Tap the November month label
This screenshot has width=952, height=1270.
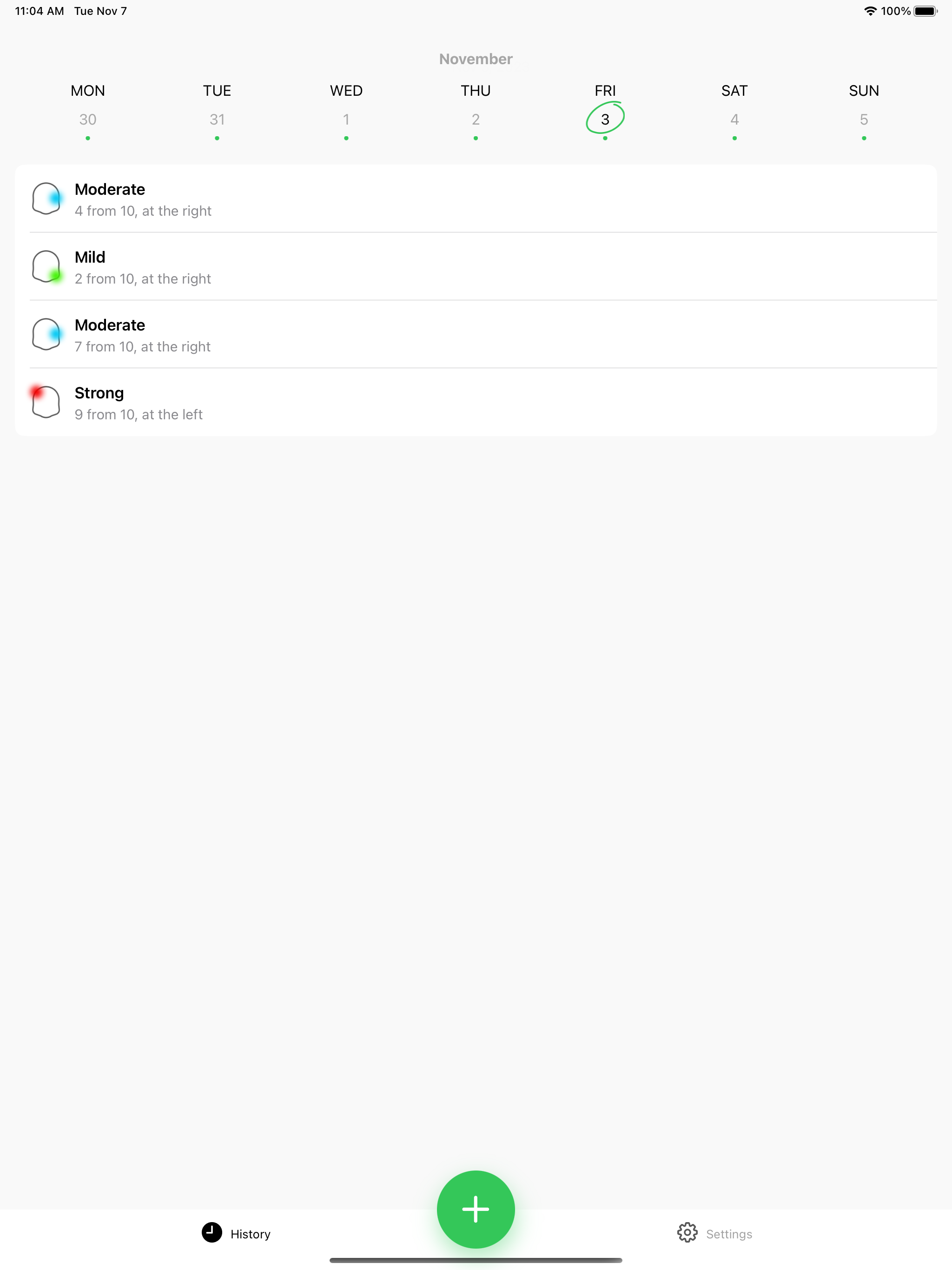click(476, 59)
